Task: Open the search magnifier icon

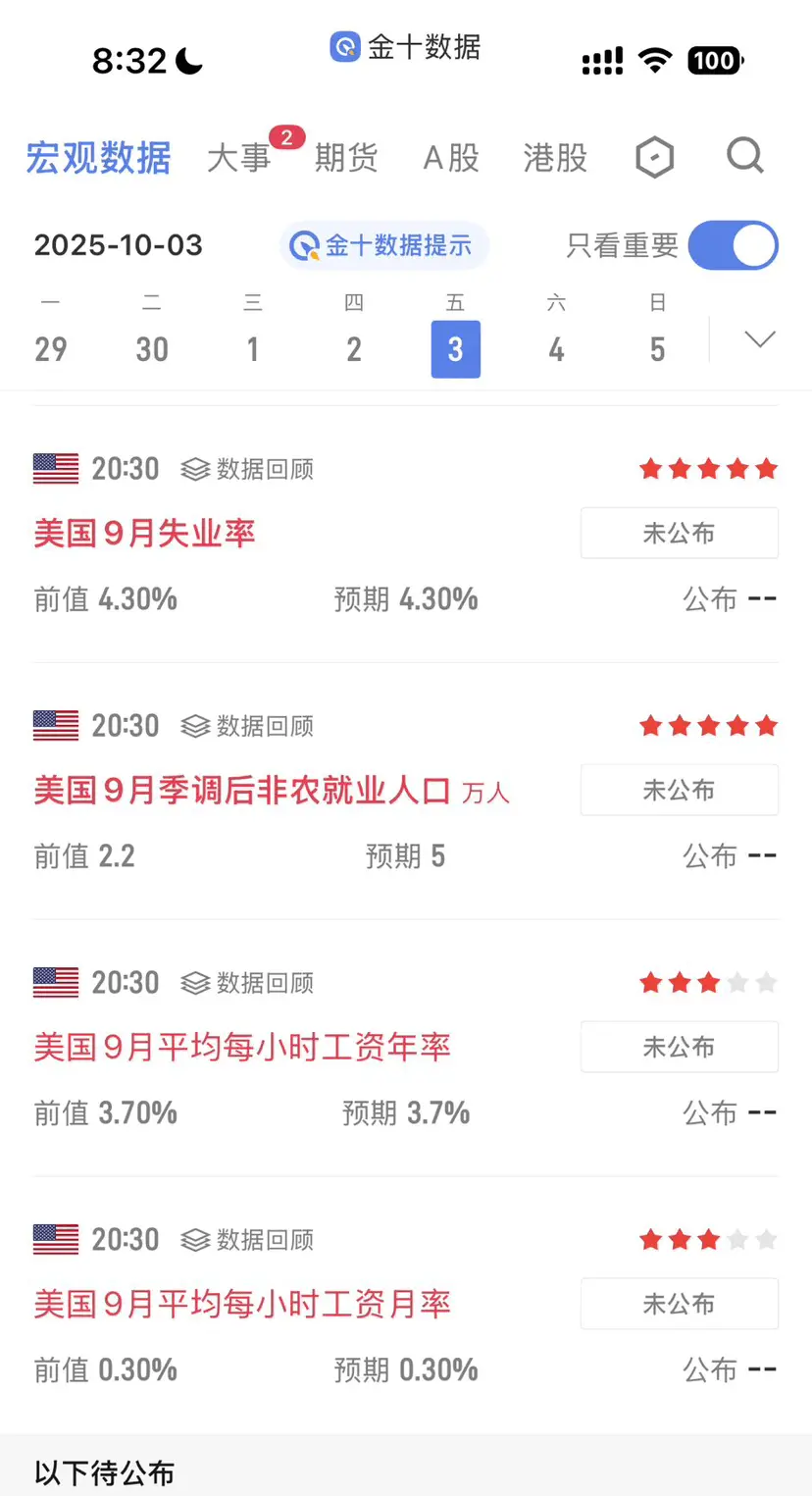Action: tap(744, 156)
